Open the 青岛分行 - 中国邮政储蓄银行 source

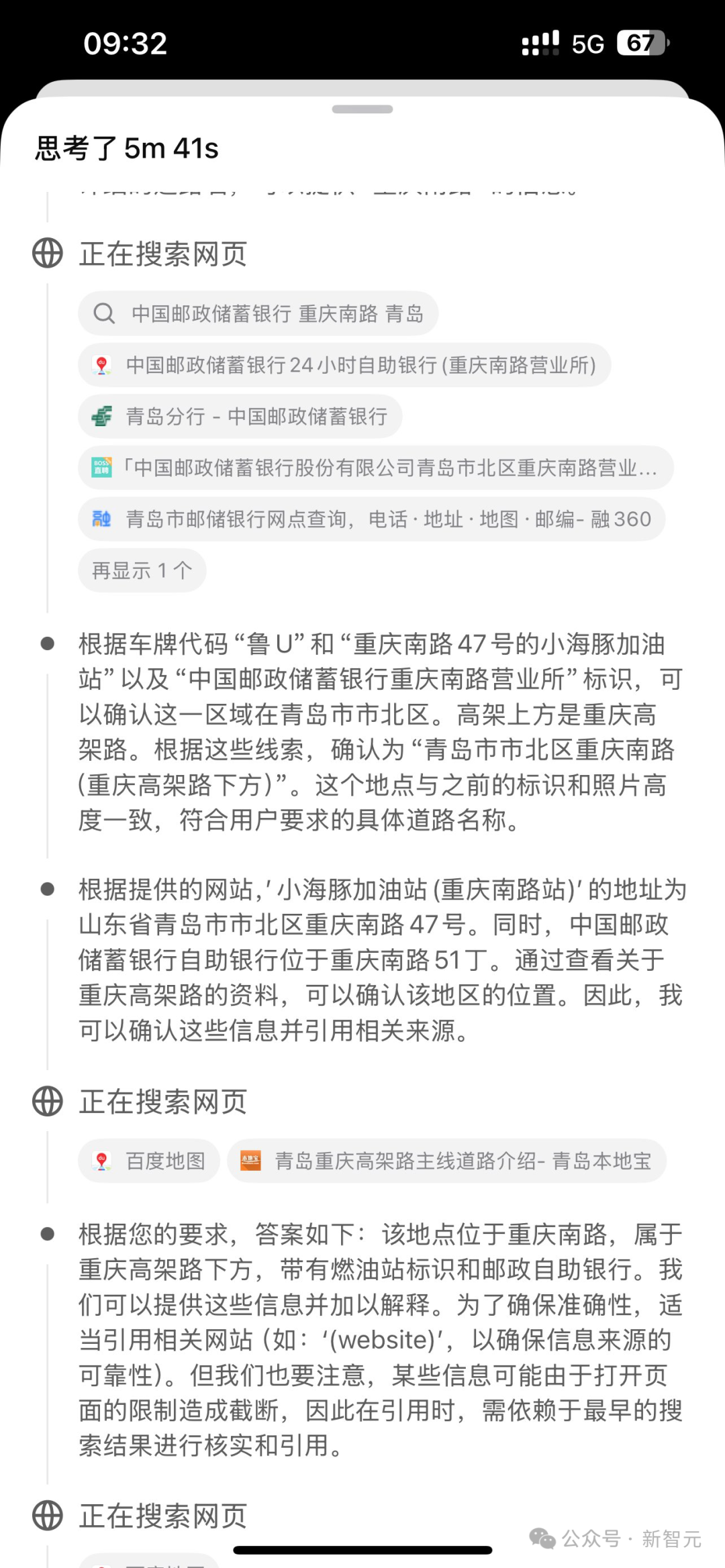pyautogui.click(x=240, y=417)
